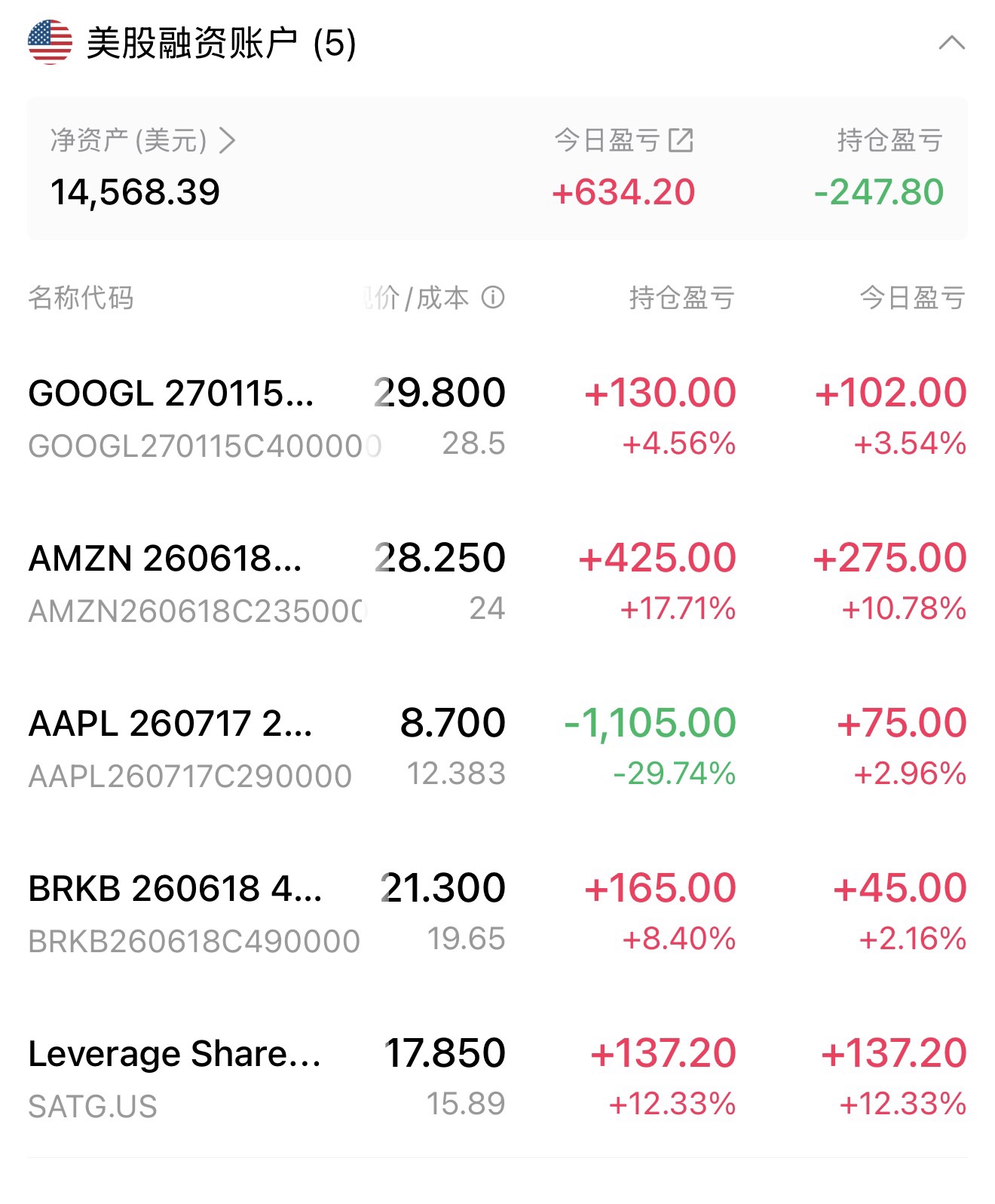Open 净资产 (美元) details
Viewport: 995px width, 1204px height.
tap(143, 140)
